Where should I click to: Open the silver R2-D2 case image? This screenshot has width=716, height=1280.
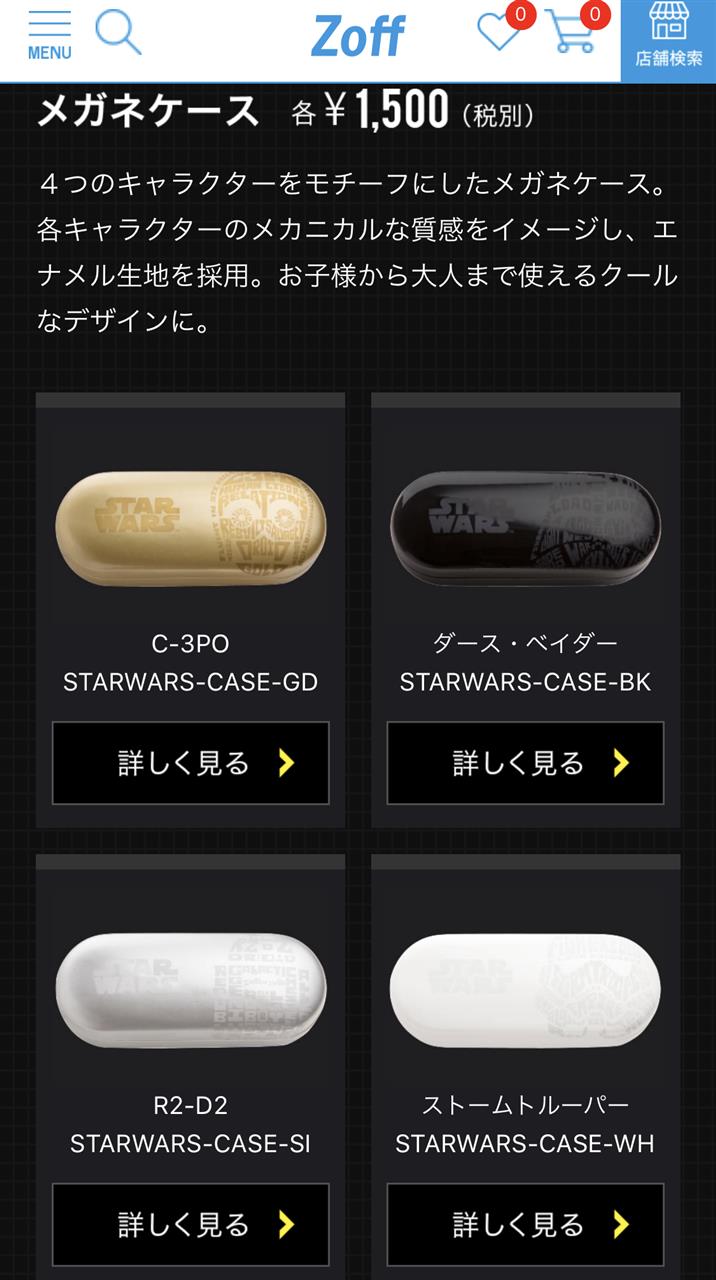191,990
